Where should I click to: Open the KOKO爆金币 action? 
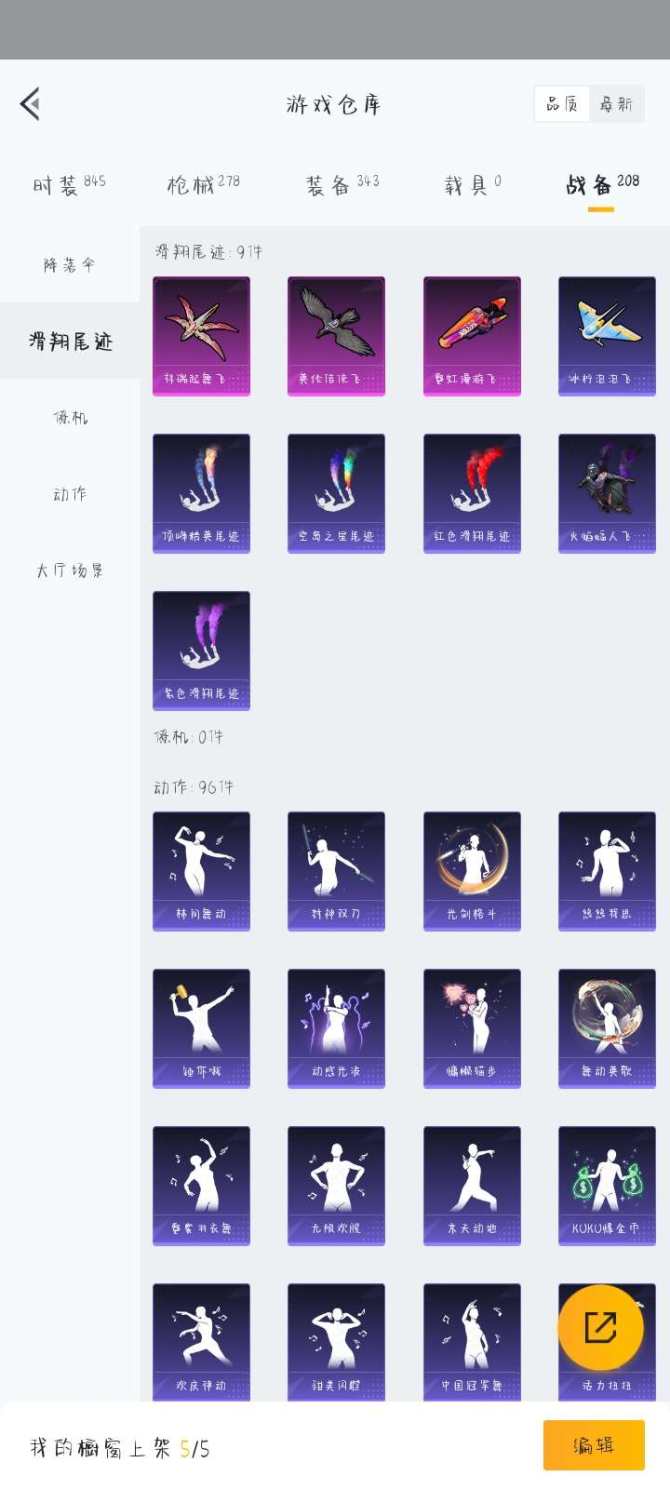607,1185
